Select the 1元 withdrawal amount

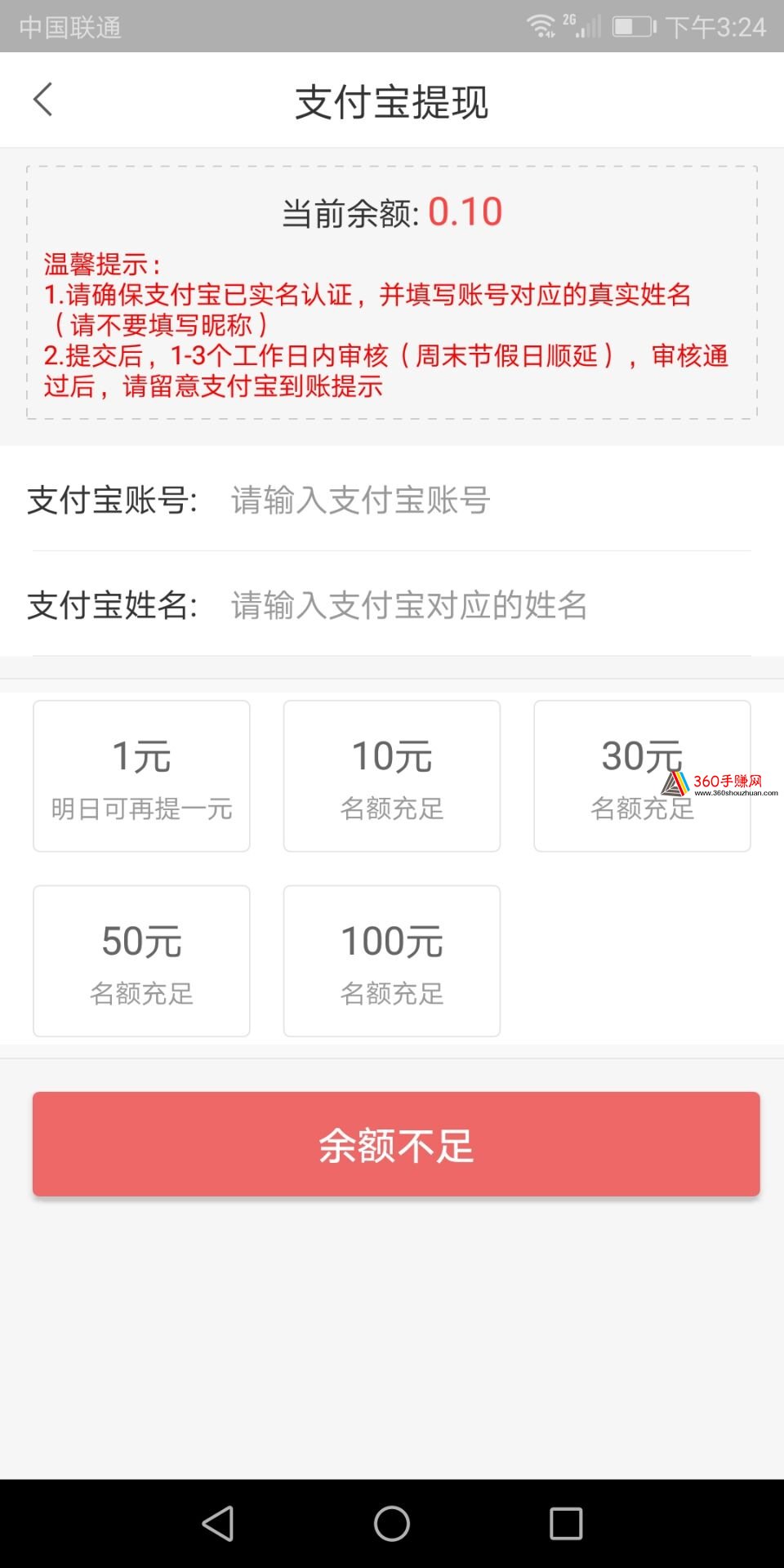click(x=141, y=776)
